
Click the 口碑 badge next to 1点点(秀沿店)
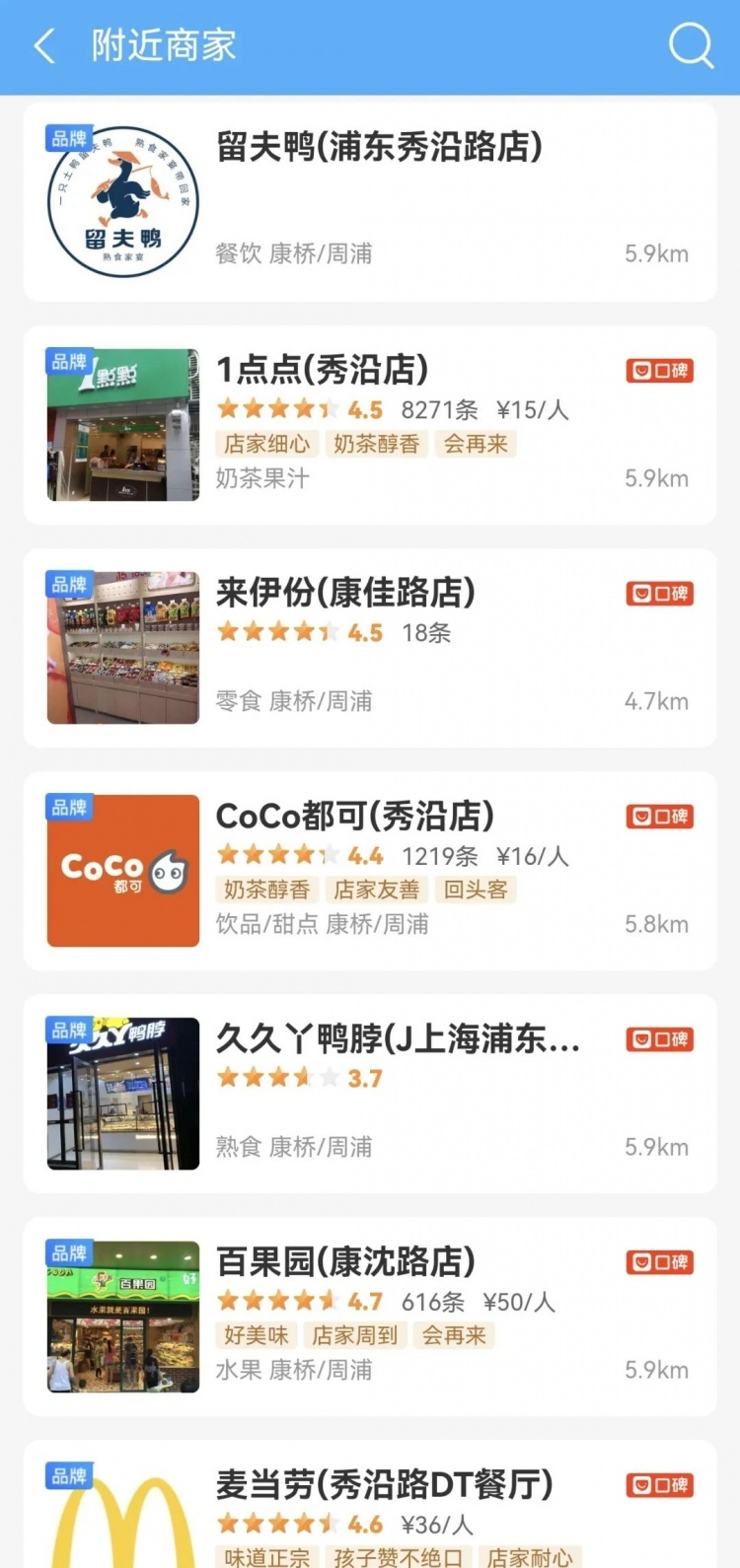tap(658, 373)
